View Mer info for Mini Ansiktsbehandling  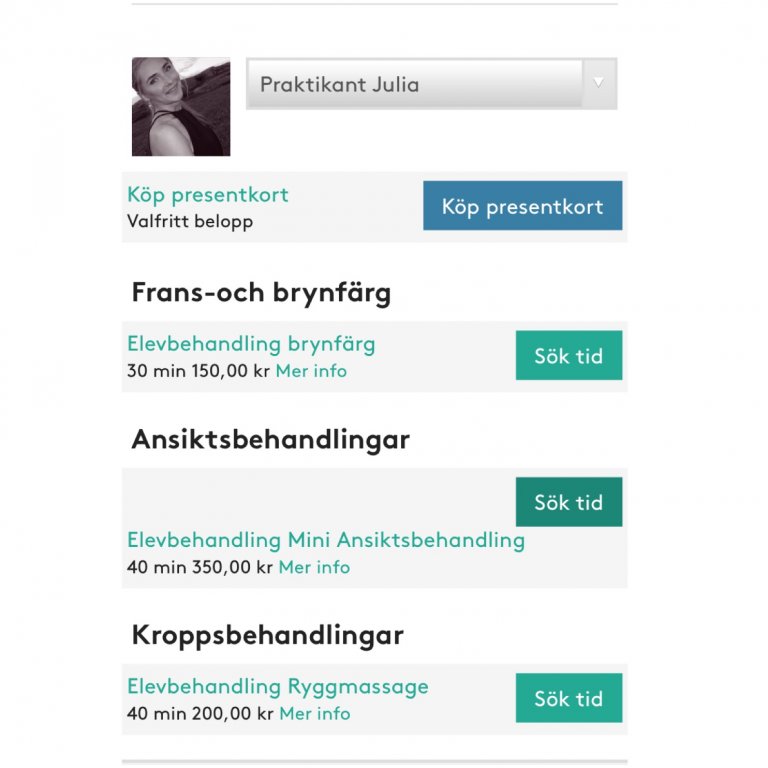click(x=314, y=567)
